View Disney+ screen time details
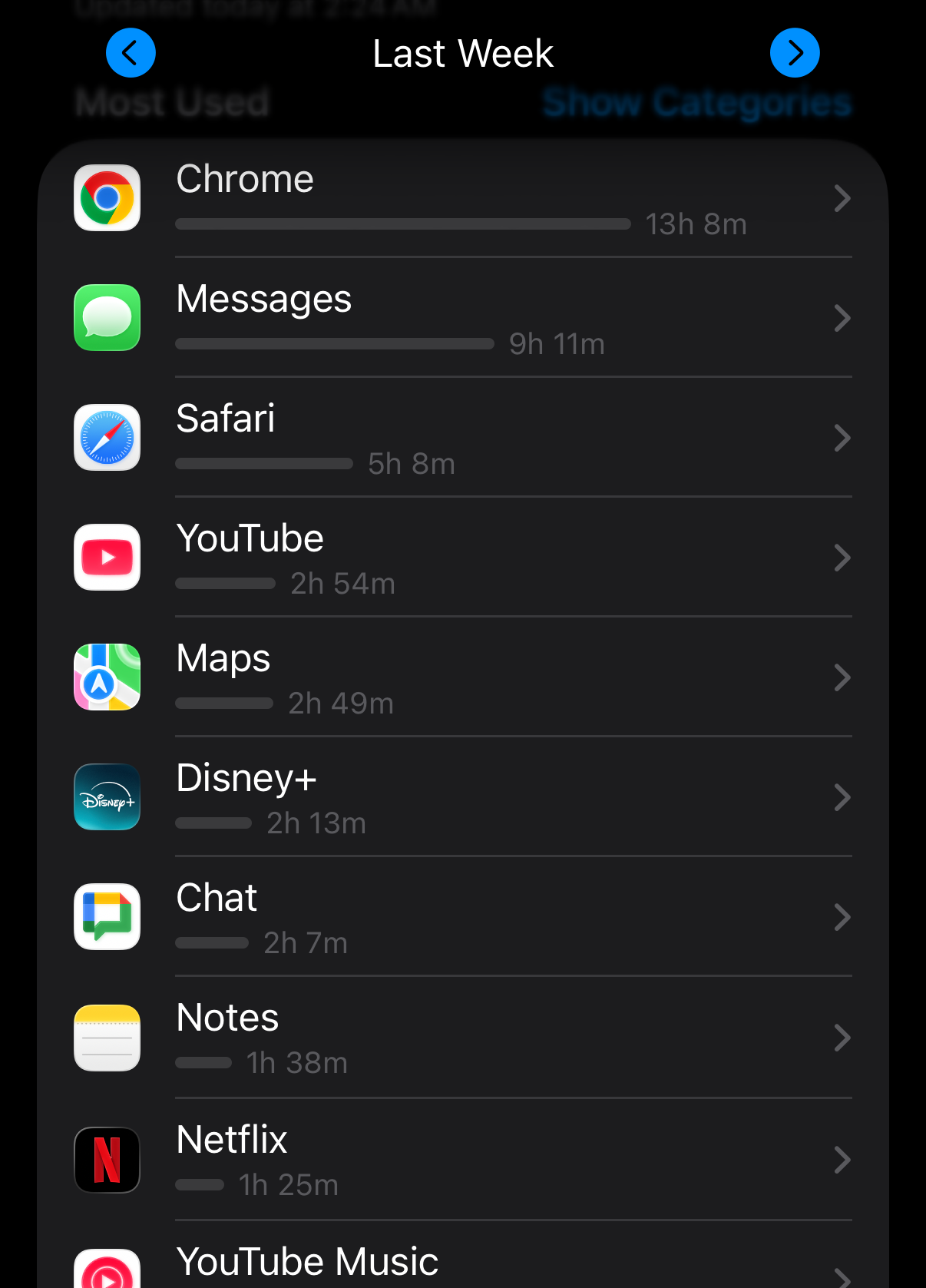Screen dimensions: 926x1288 point(462,797)
